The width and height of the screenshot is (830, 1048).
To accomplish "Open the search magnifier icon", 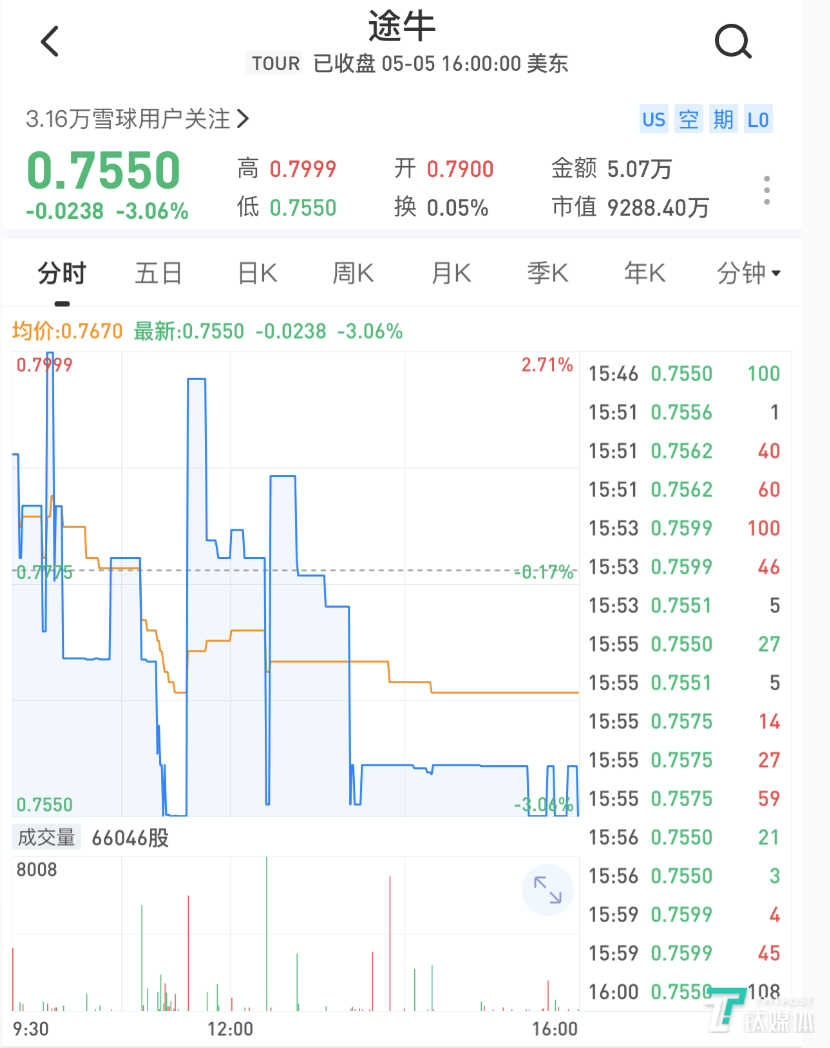I will tap(733, 42).
